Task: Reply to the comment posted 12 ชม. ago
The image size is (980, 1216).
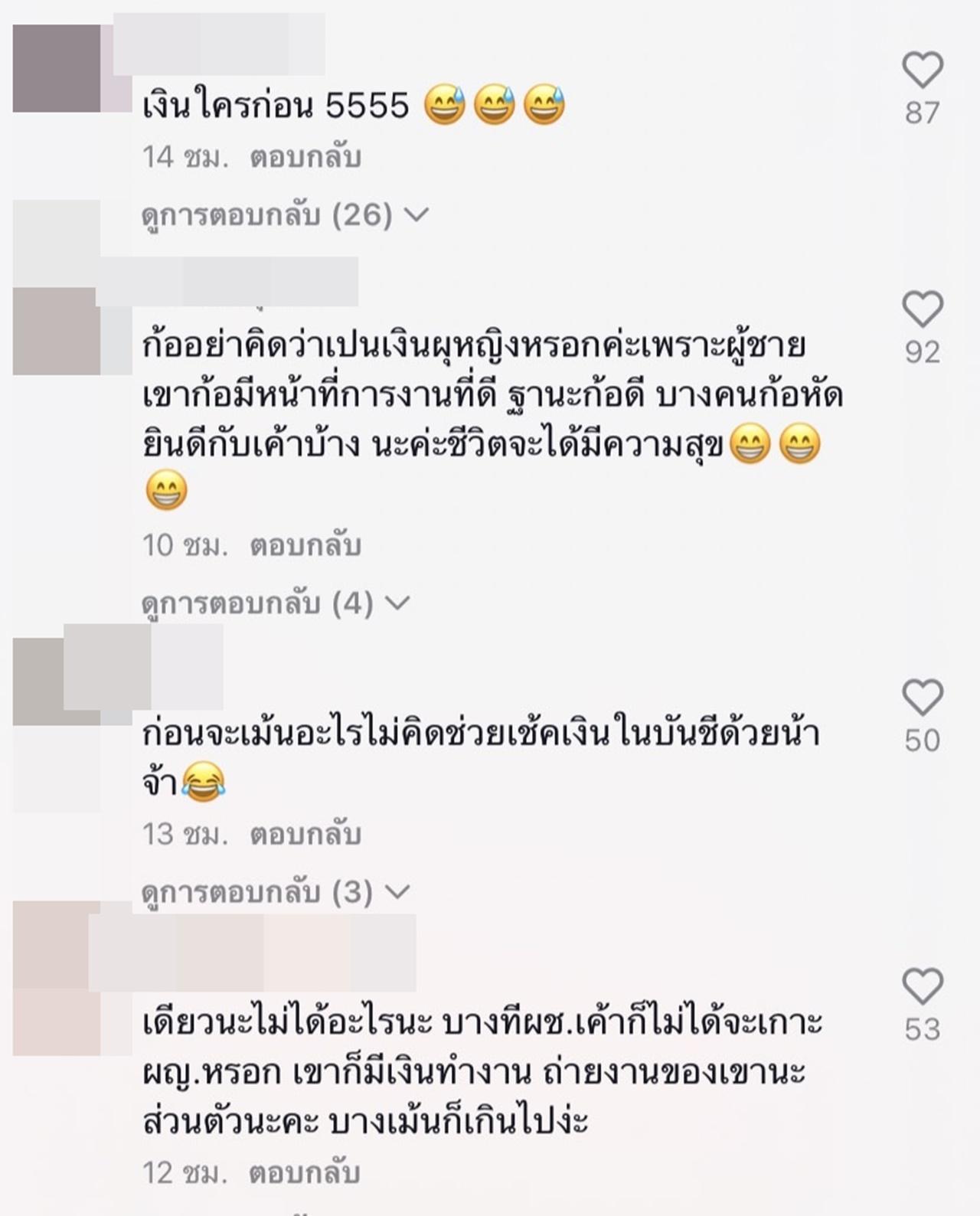Action: [305, 1173]
